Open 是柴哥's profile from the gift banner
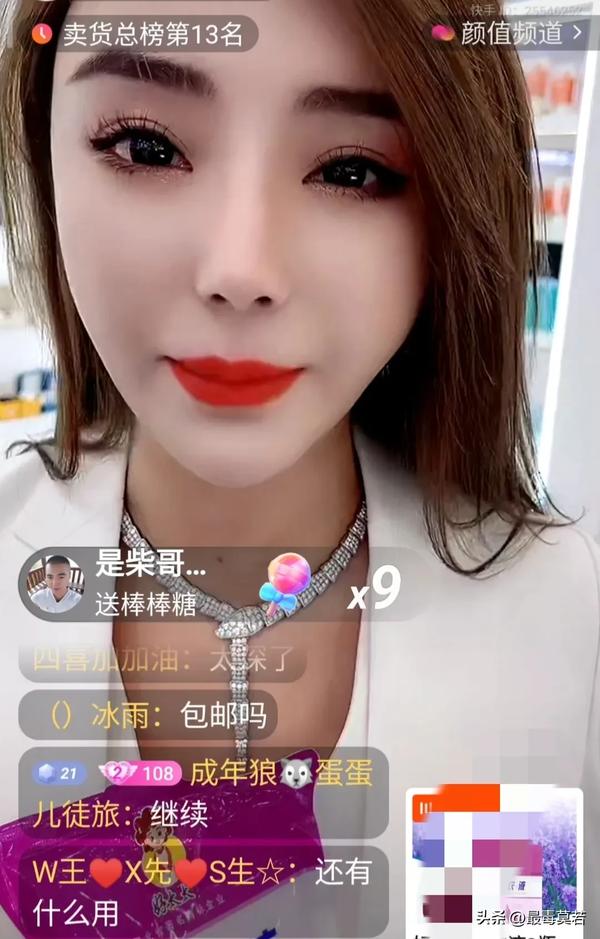The image size is (600, 939). (56, 583)
